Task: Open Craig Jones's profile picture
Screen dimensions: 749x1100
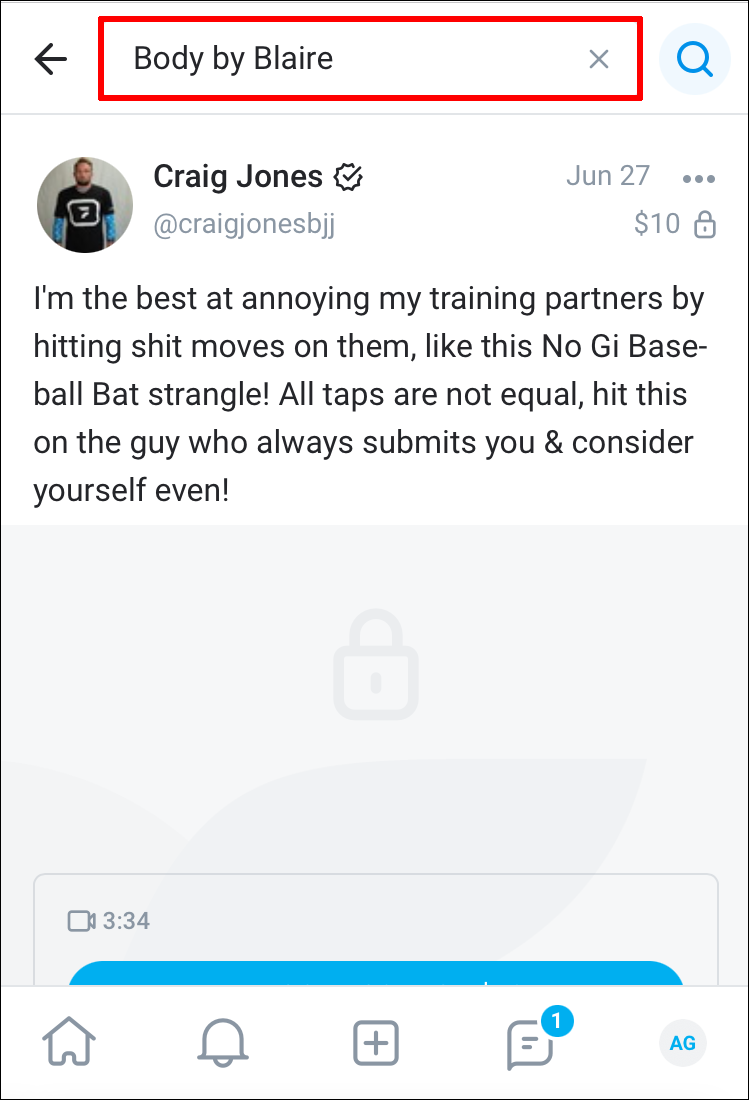Action: tap(85, 205)
